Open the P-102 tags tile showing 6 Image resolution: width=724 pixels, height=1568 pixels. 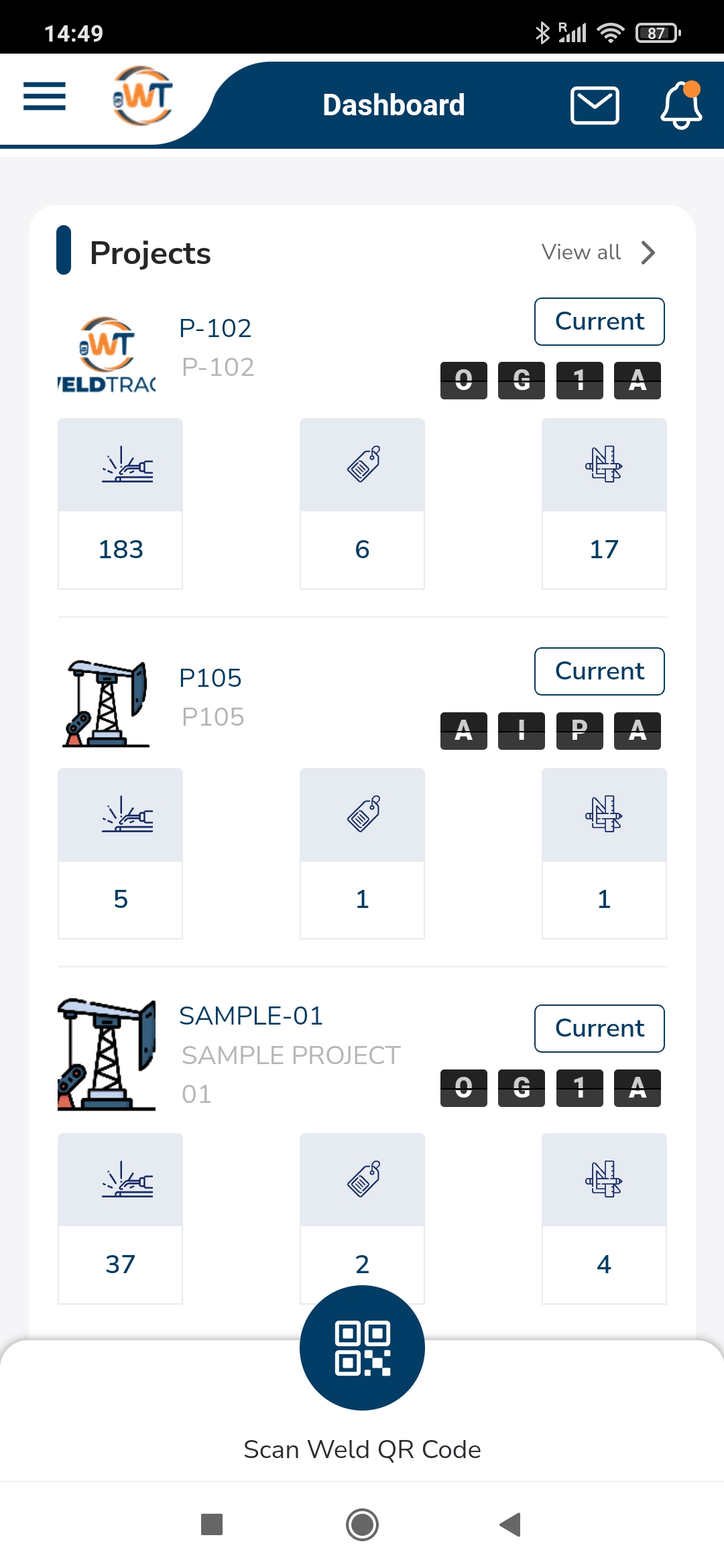pyautogui.click(x=362, y=504)
